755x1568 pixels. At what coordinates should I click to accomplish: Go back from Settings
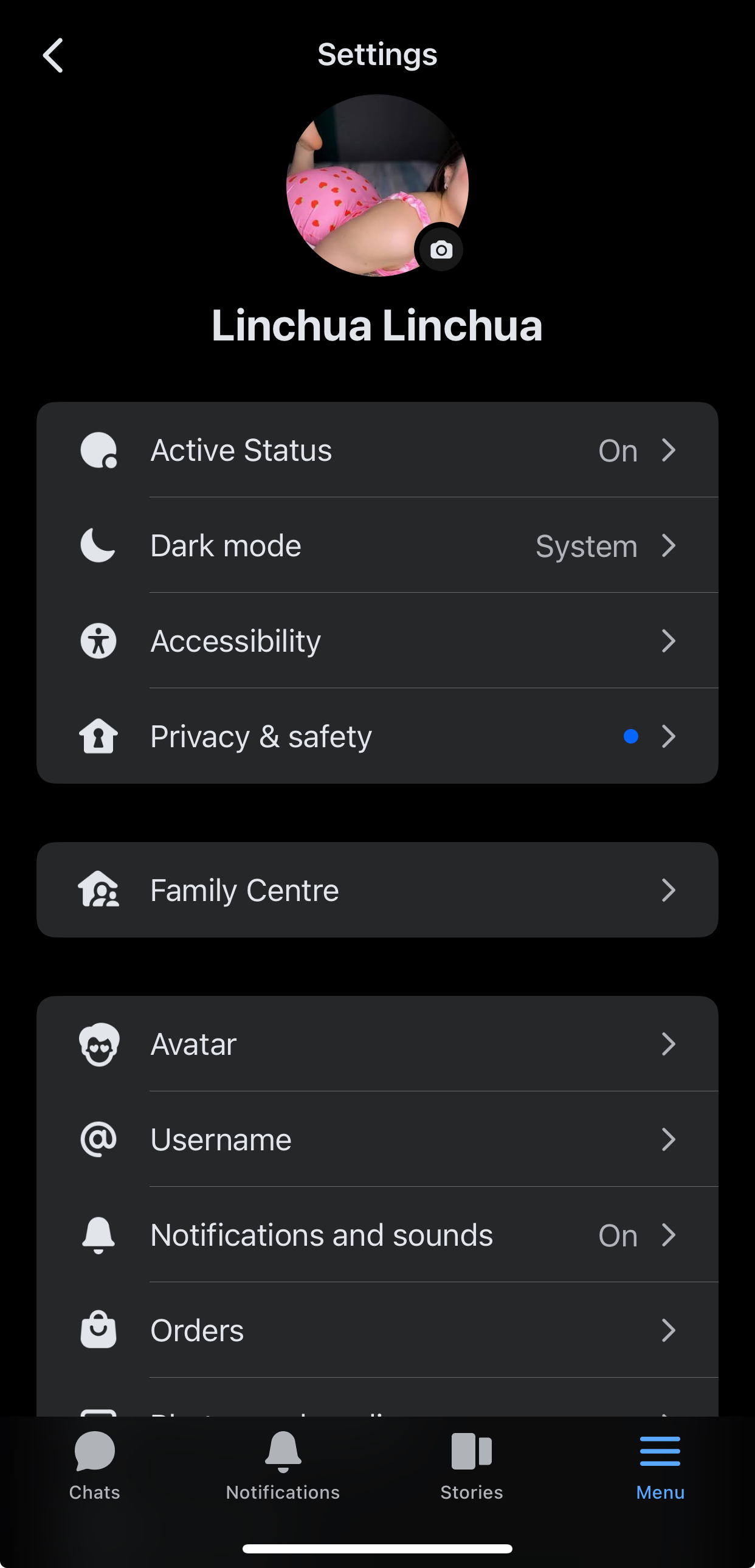[x=53, y=55]
